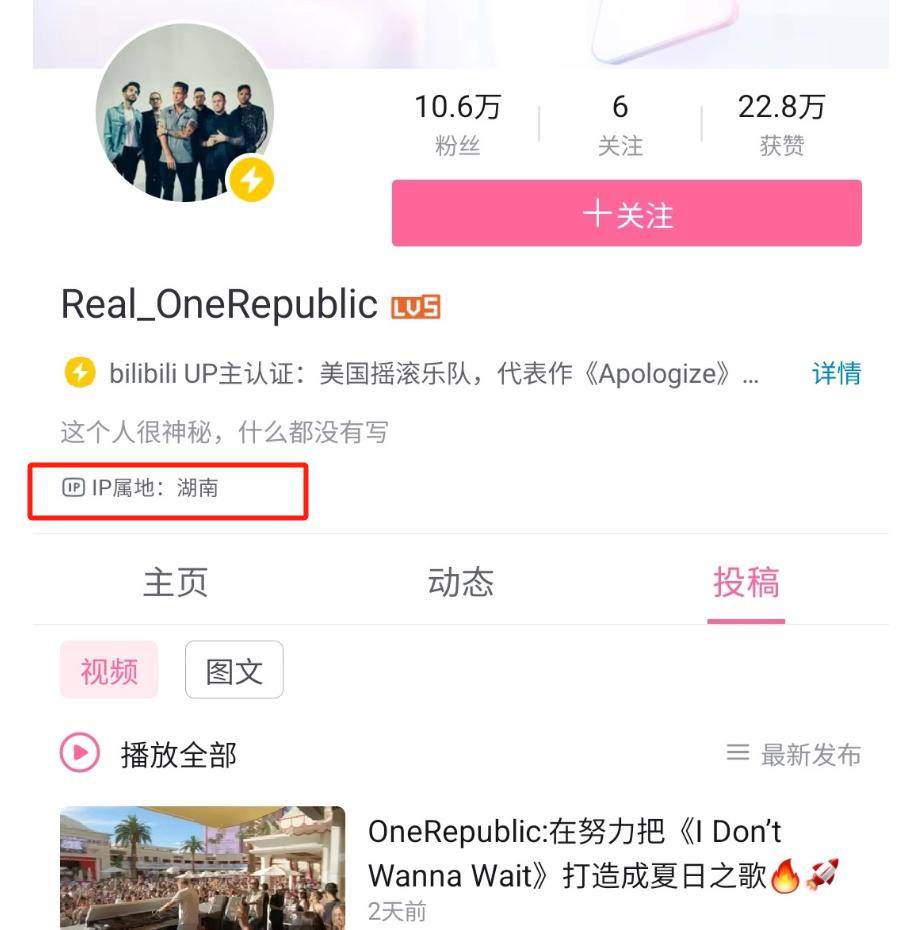Open the 动态 tab
The width and height of the screenshot is (921, 930).
click(461, 582)
